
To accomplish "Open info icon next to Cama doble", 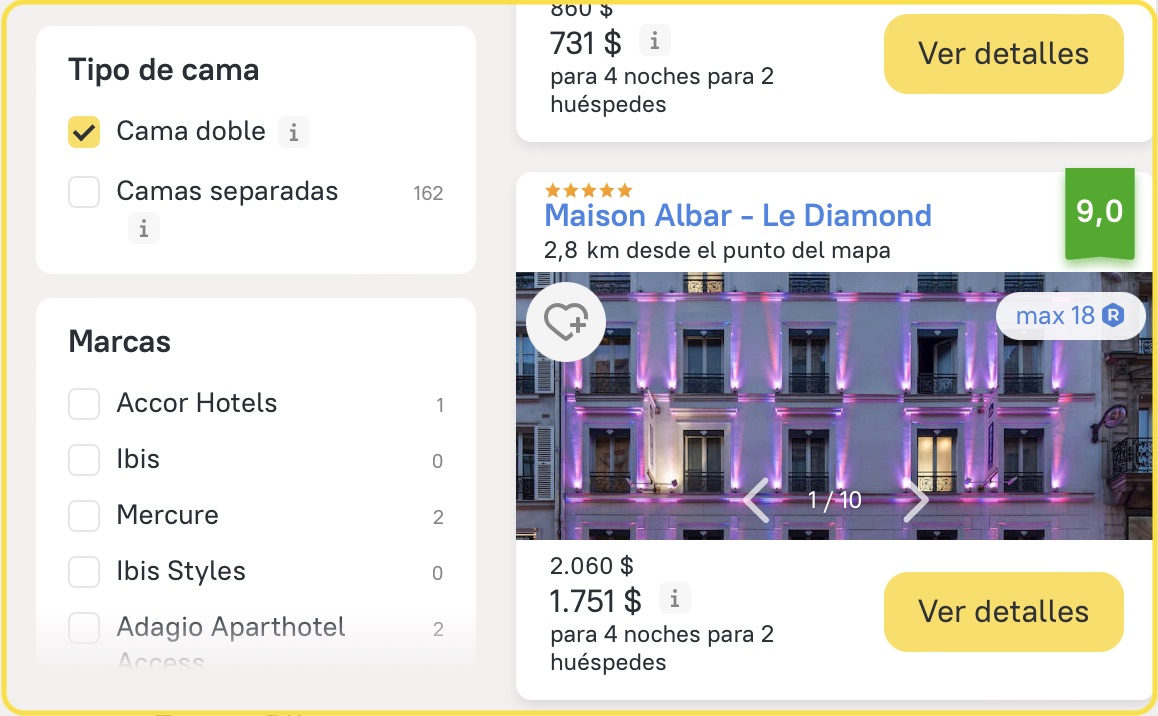I will pyautogui.click(x=293, y=132).
